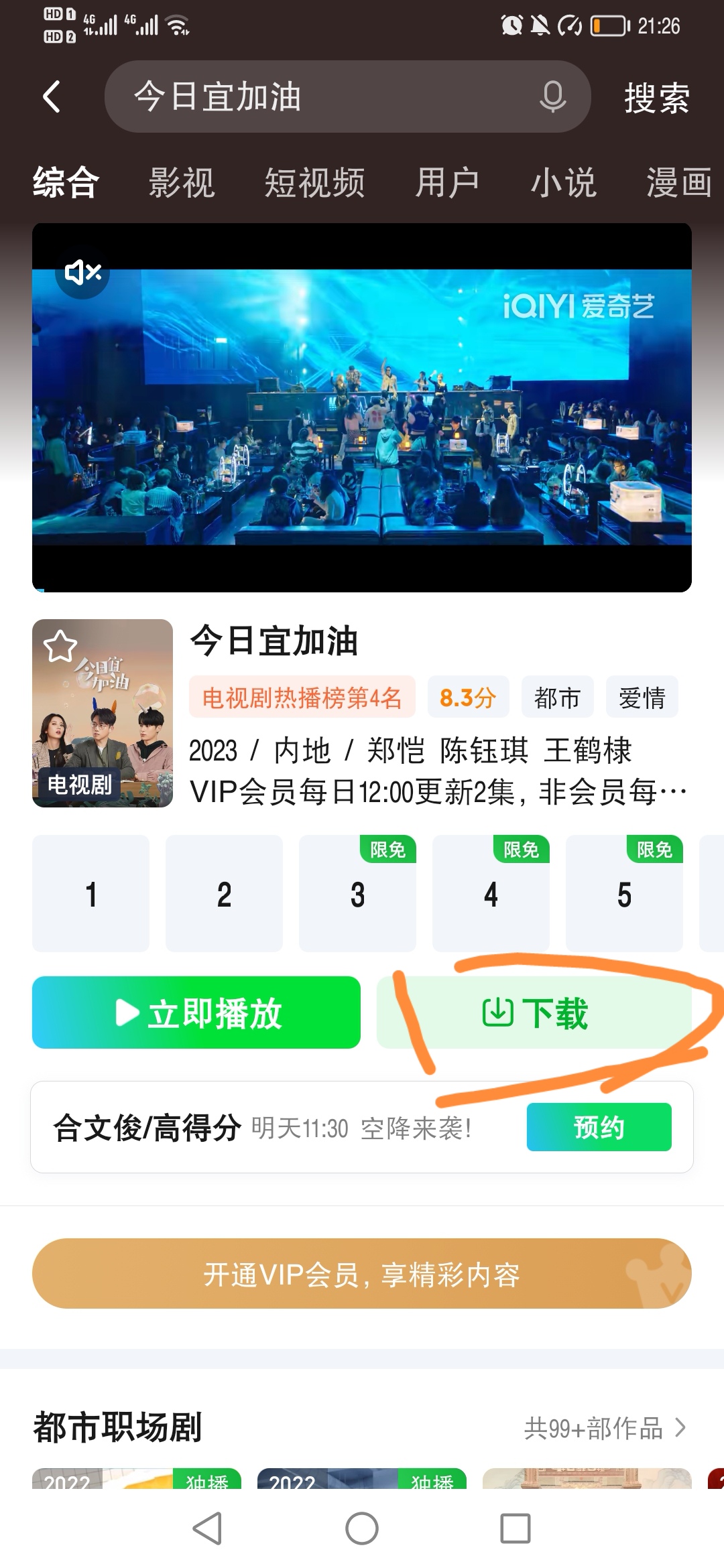Select episode 3 marked 限免
This screenshot has height=1568, width=724.
[x=357, y=894]
